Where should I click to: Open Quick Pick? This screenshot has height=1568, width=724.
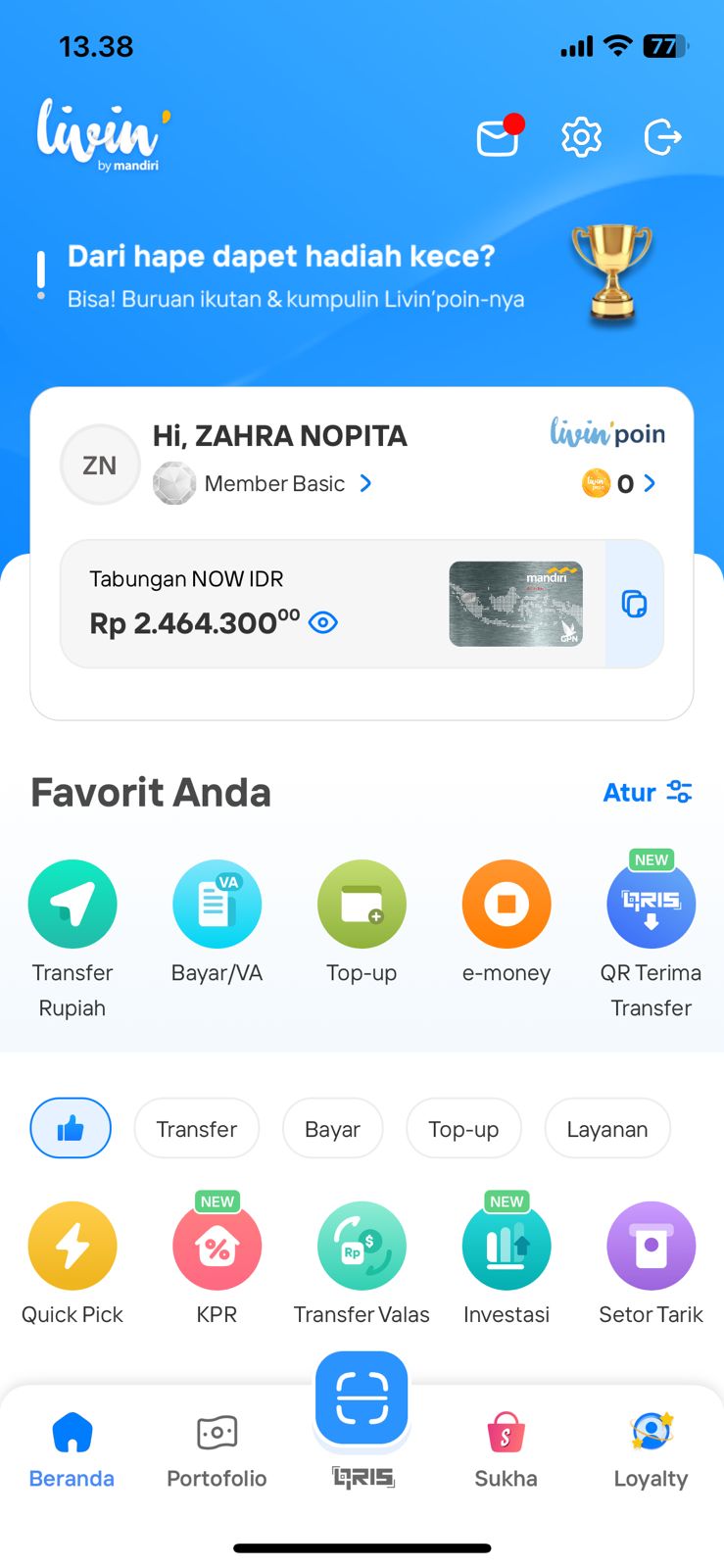(x=72, y=1264)
